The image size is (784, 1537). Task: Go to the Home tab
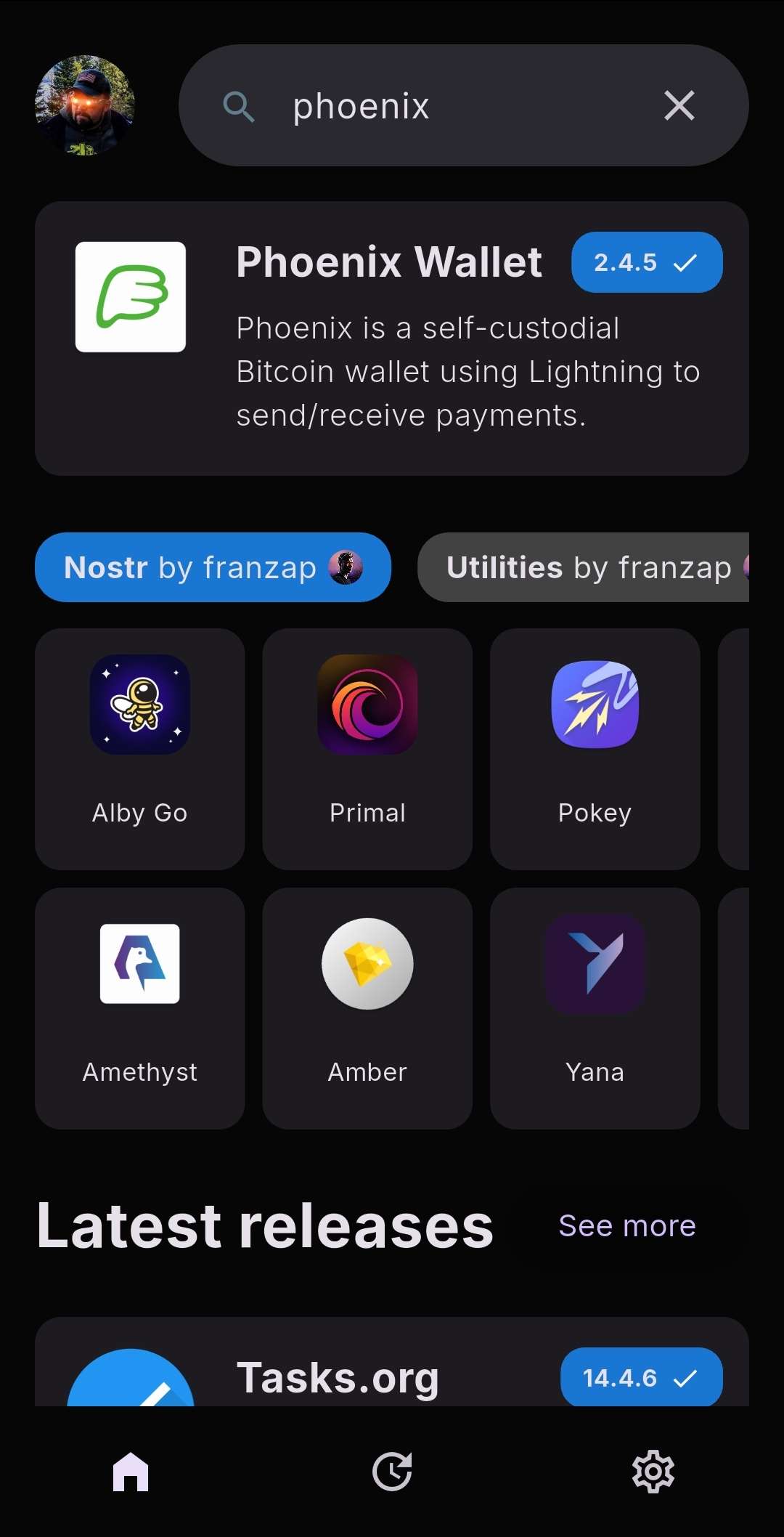tap(131, 1472)
